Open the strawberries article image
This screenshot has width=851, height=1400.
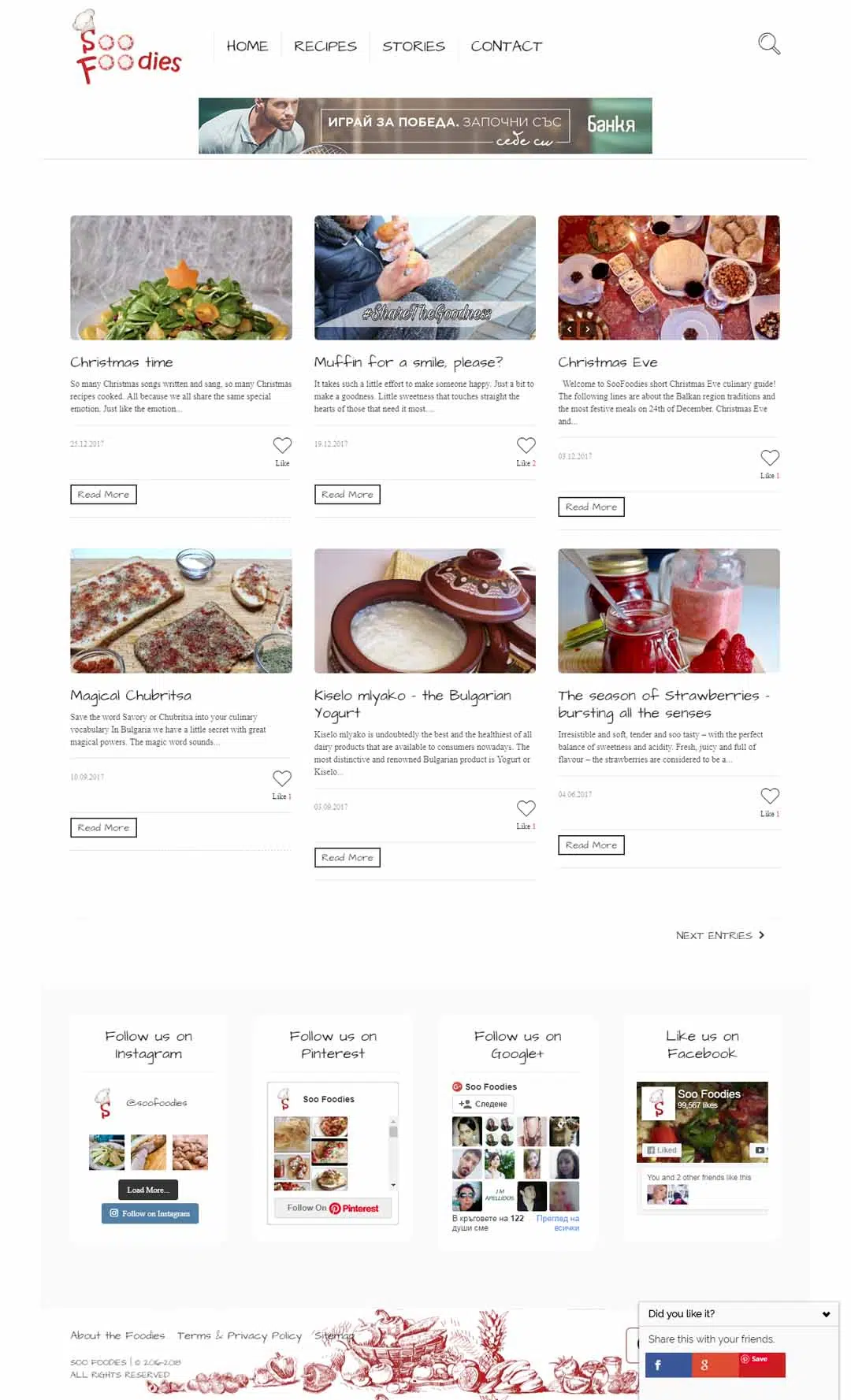tap(669, 611)
